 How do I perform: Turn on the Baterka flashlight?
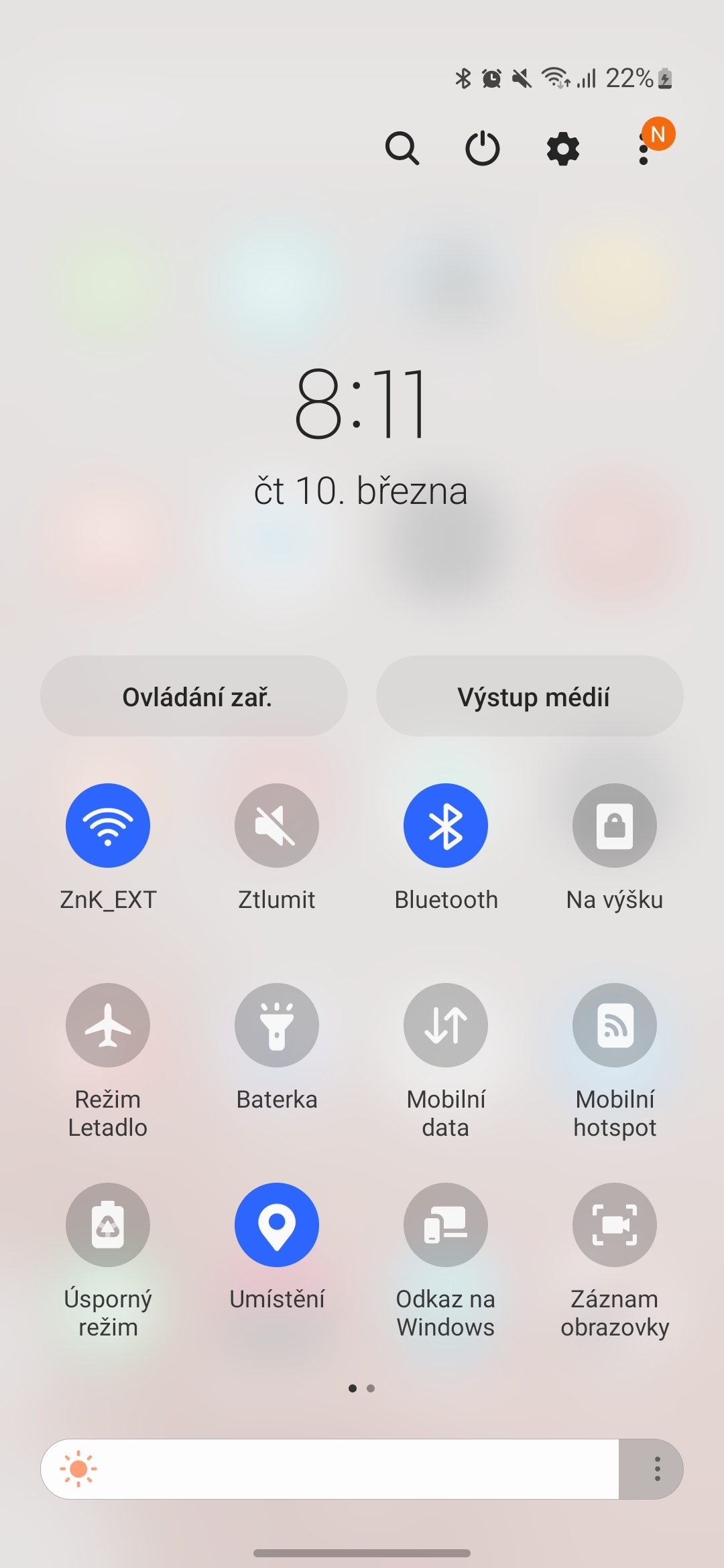coord(277,1025)
